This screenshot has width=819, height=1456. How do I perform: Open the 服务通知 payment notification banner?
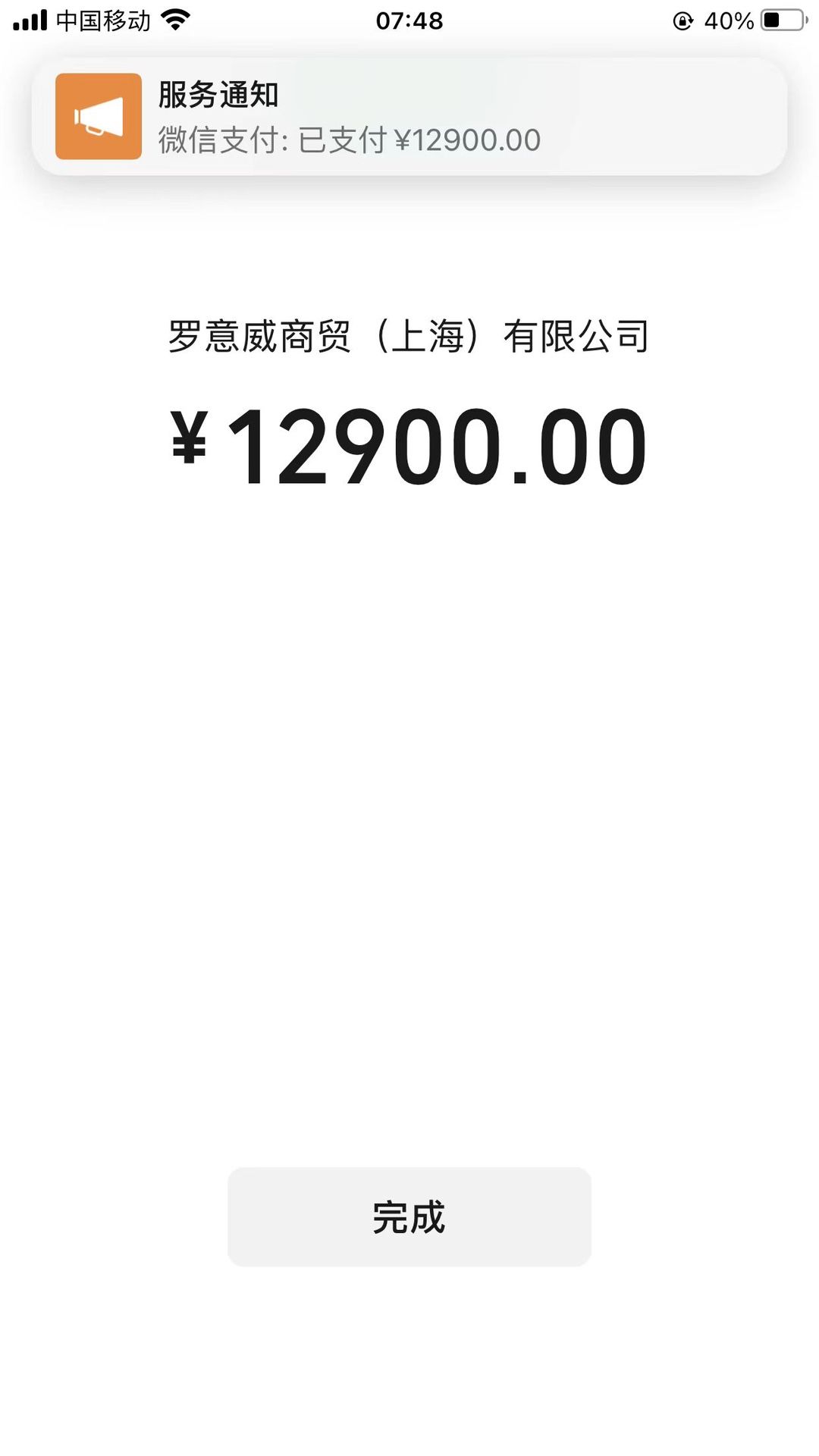pos(409,117)
